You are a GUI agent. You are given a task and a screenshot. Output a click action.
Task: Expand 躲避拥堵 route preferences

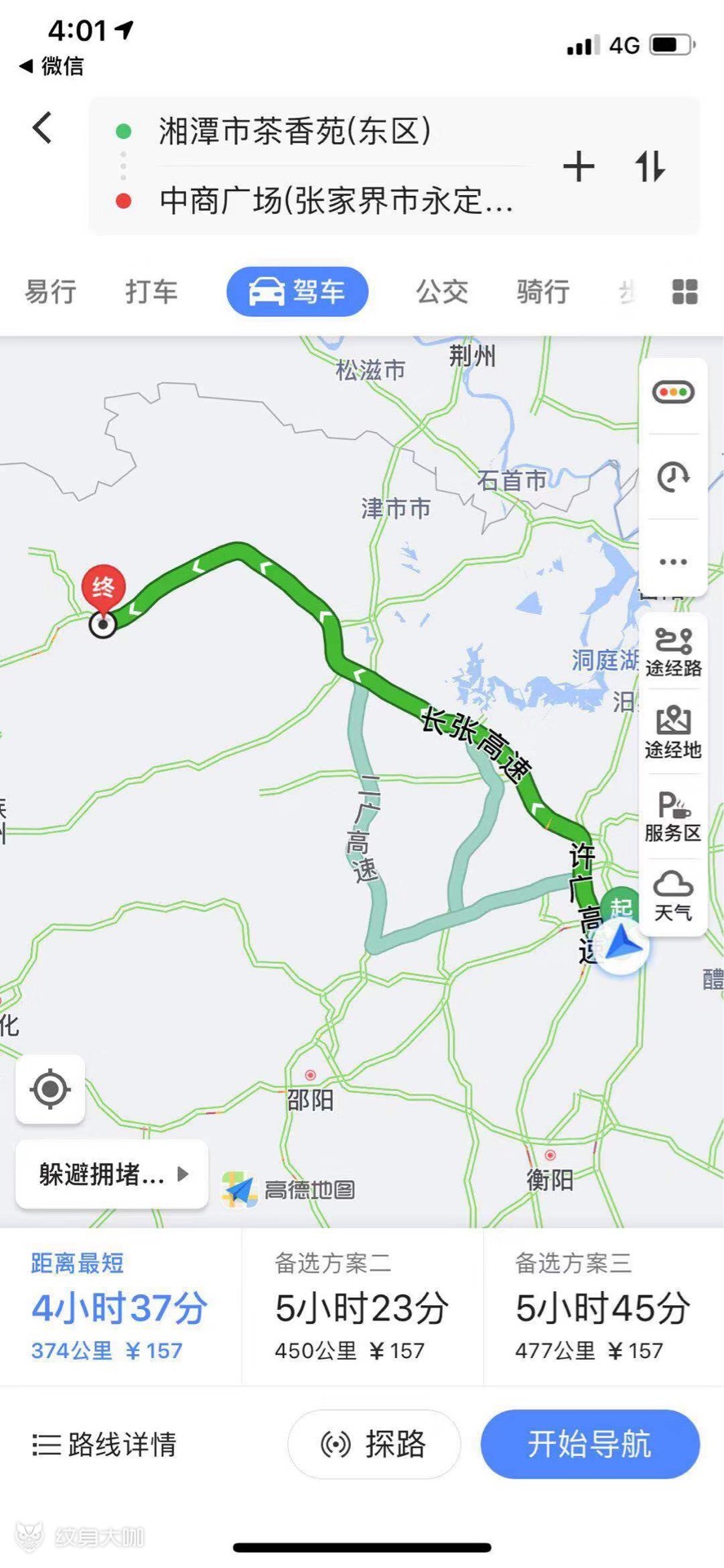[x=112, y=1174]
